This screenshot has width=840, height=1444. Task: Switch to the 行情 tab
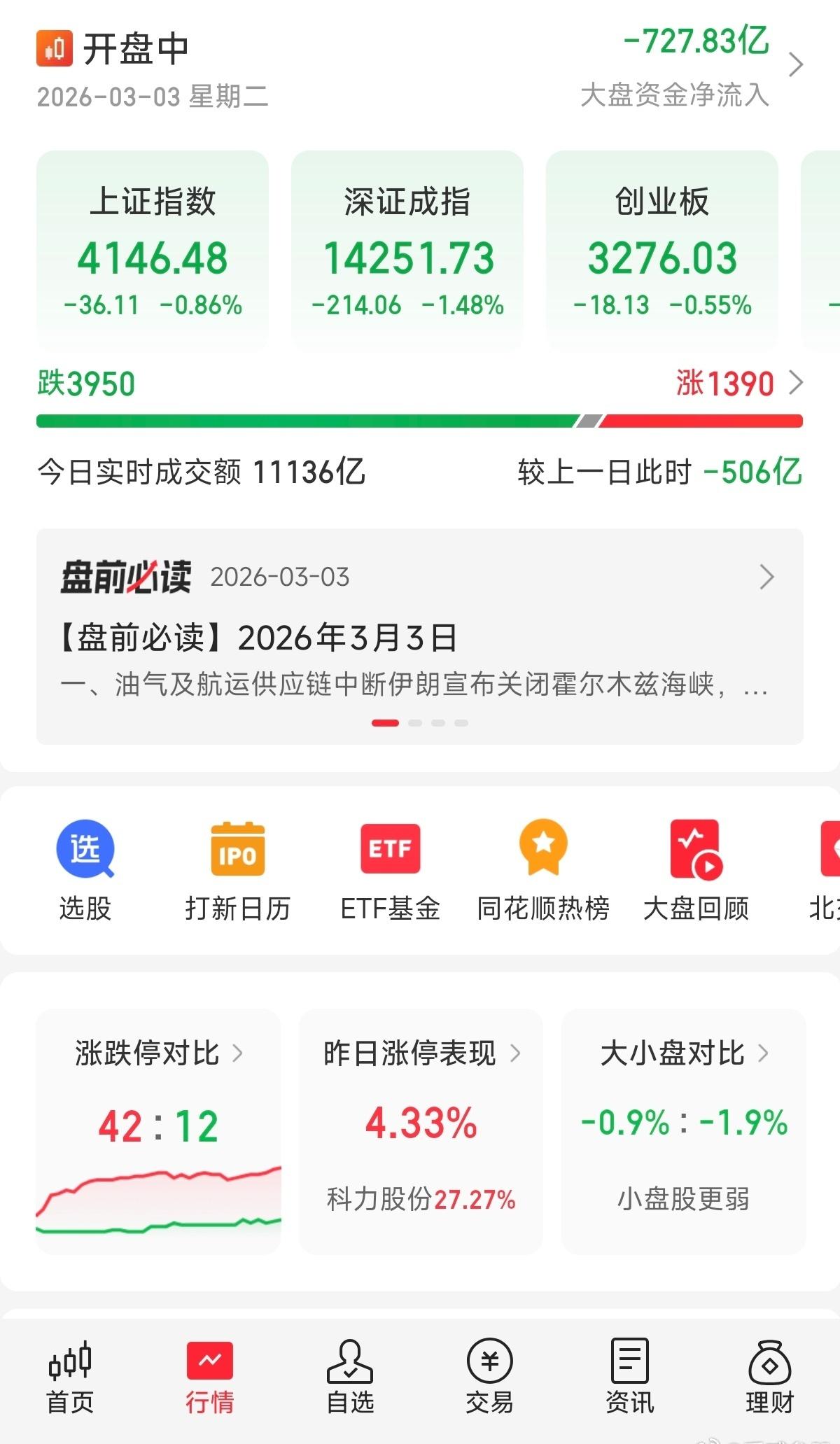click(x=211, y=1372)
